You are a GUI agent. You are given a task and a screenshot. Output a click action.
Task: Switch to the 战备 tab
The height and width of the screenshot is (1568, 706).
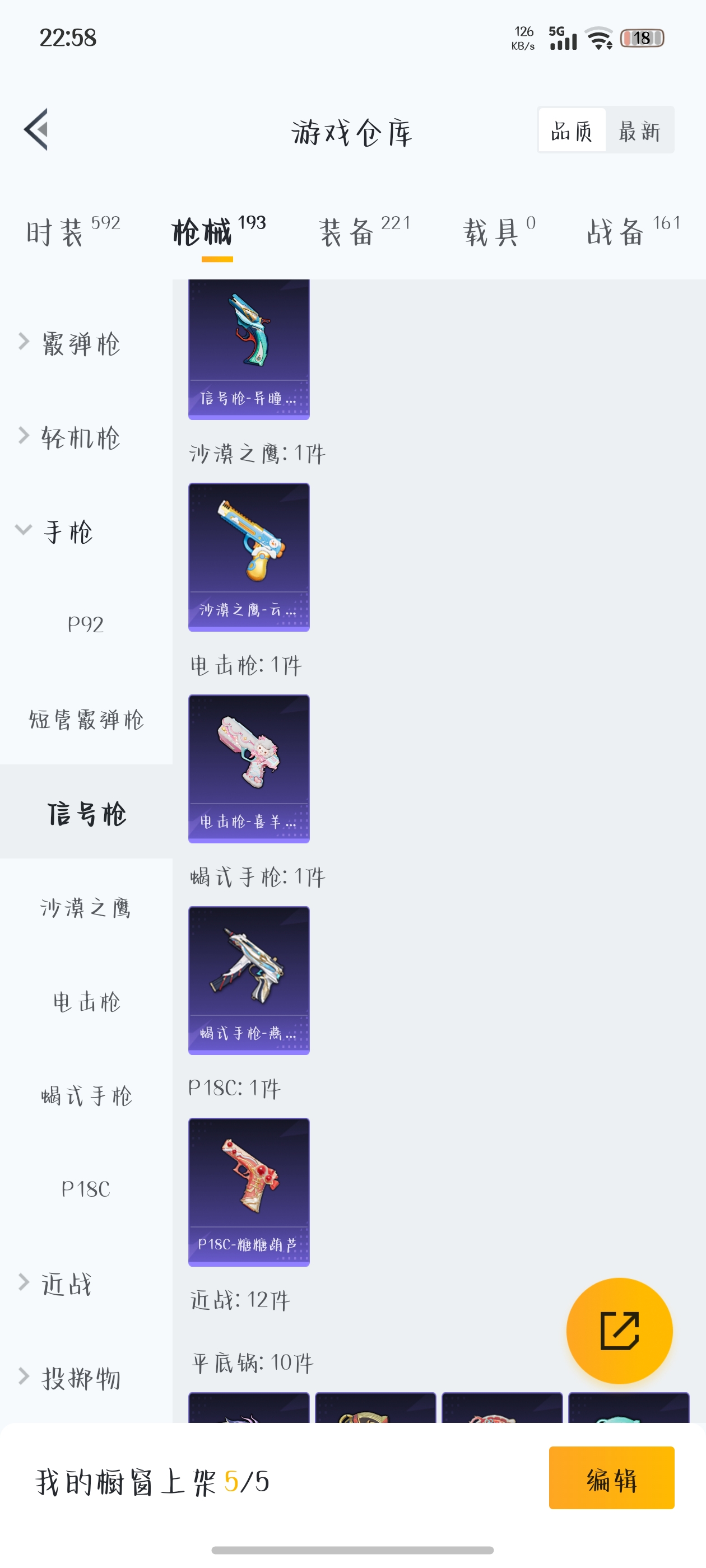tap(632, 232)
